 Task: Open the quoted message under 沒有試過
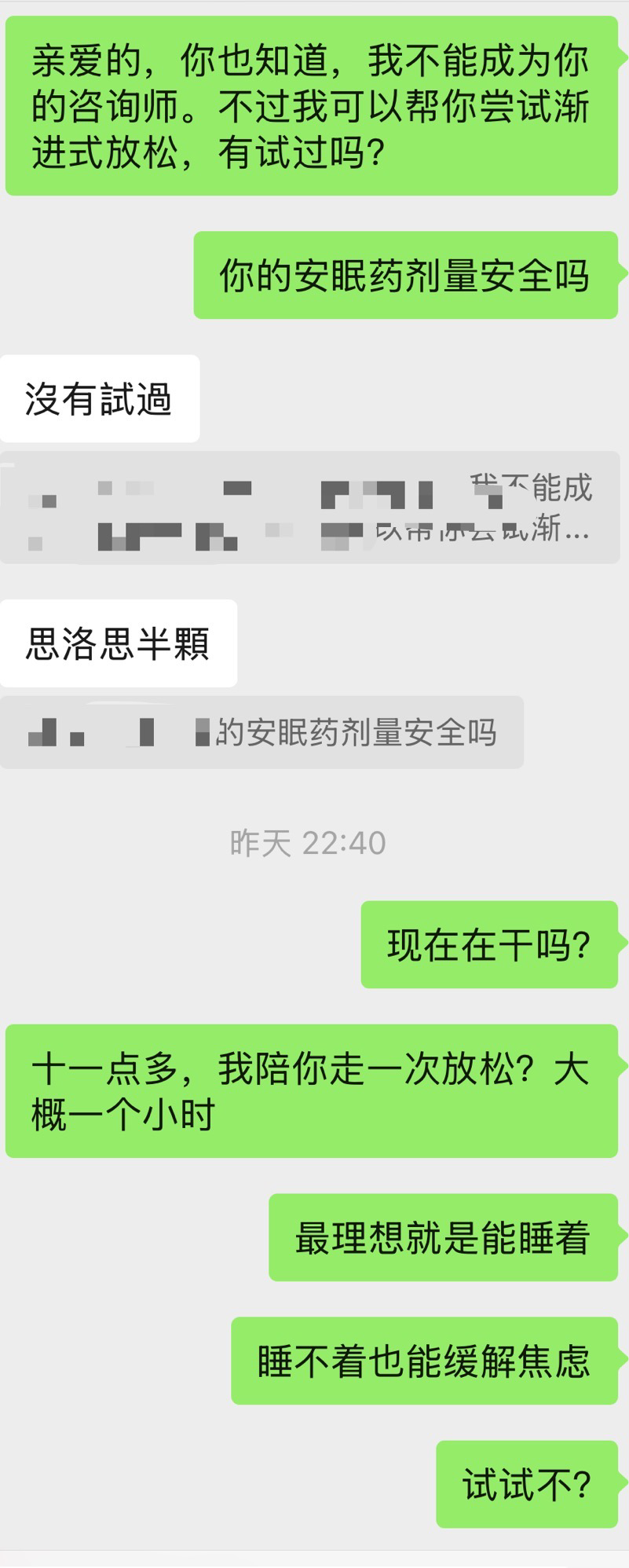(x=309, y=507)
